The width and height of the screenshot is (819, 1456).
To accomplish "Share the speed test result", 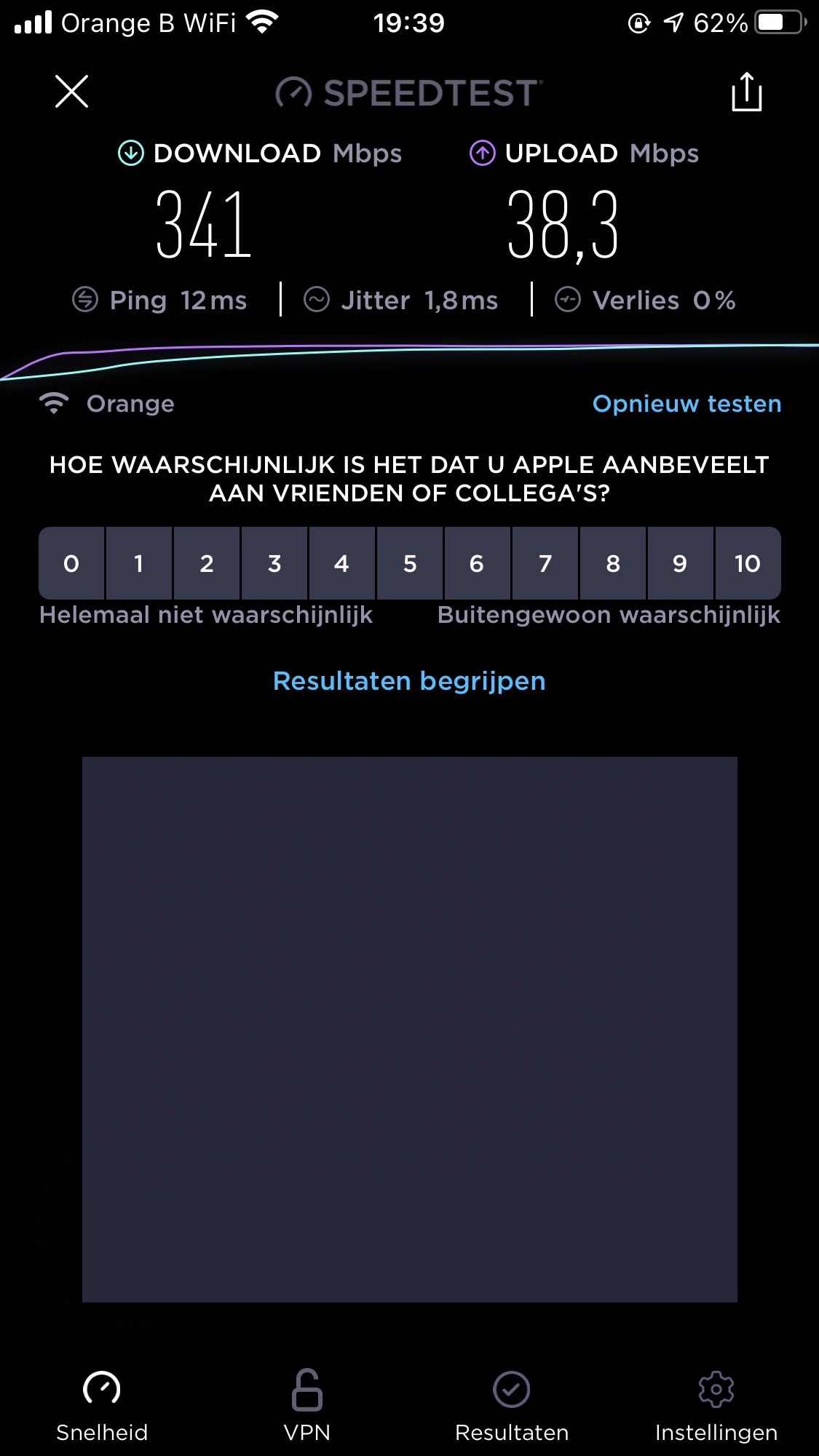I will [746, 92].
